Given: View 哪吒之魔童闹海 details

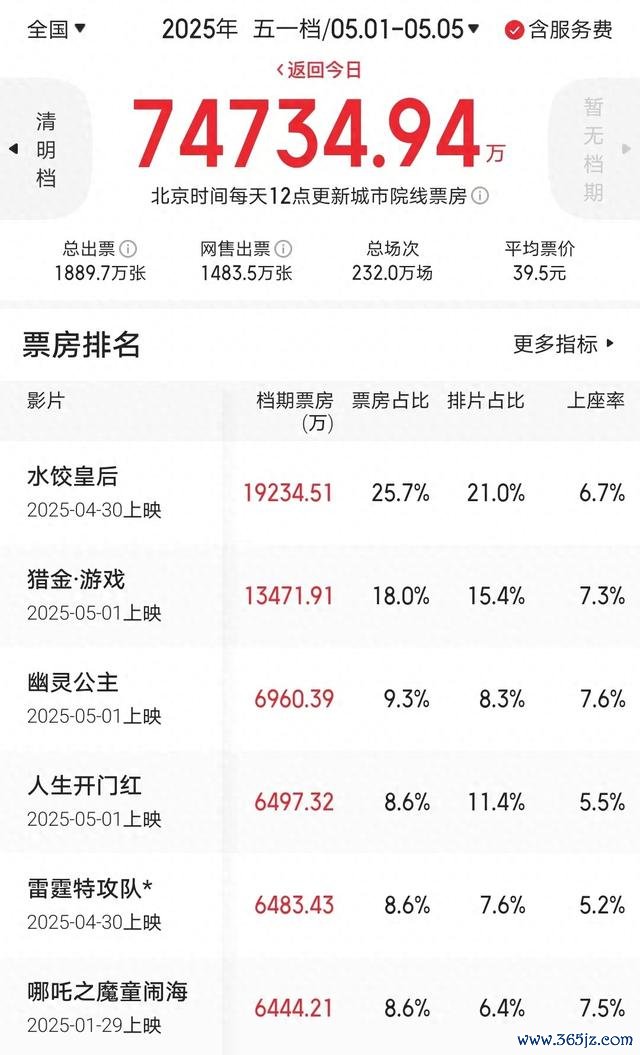Looking at the screenshot, I should tap(320, 1006).
